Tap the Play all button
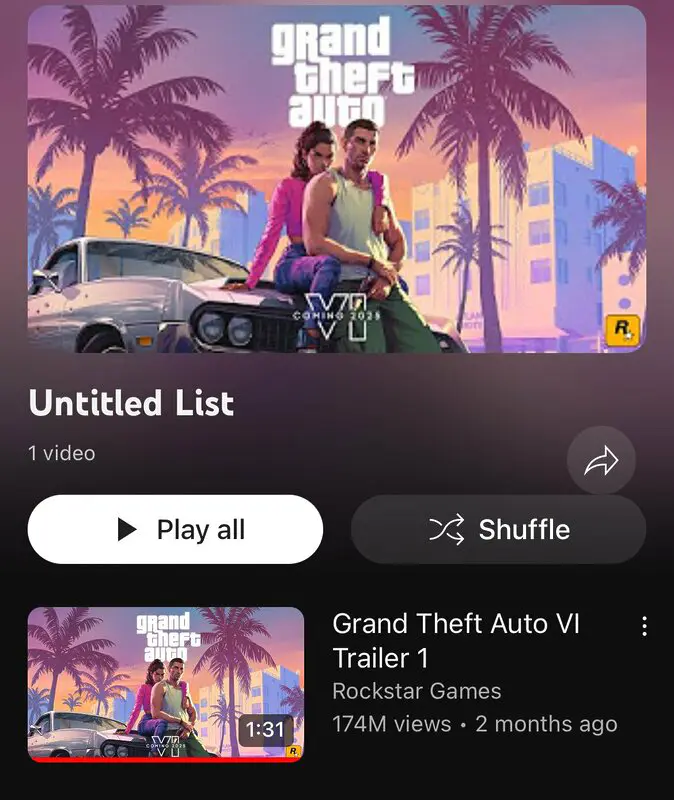The image size is (674, 800). click(x=175, y=530)
